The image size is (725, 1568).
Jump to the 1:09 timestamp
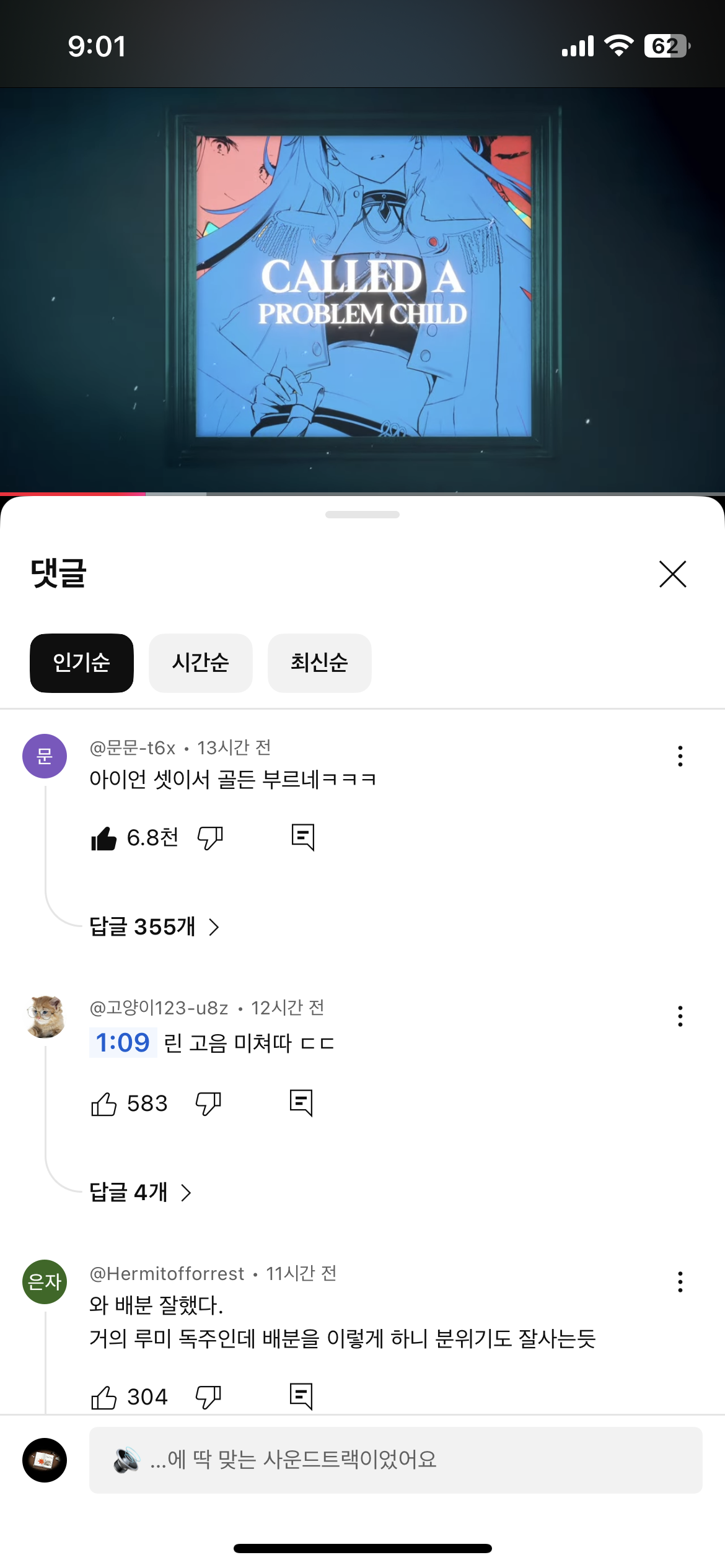tap(123, 1043)
